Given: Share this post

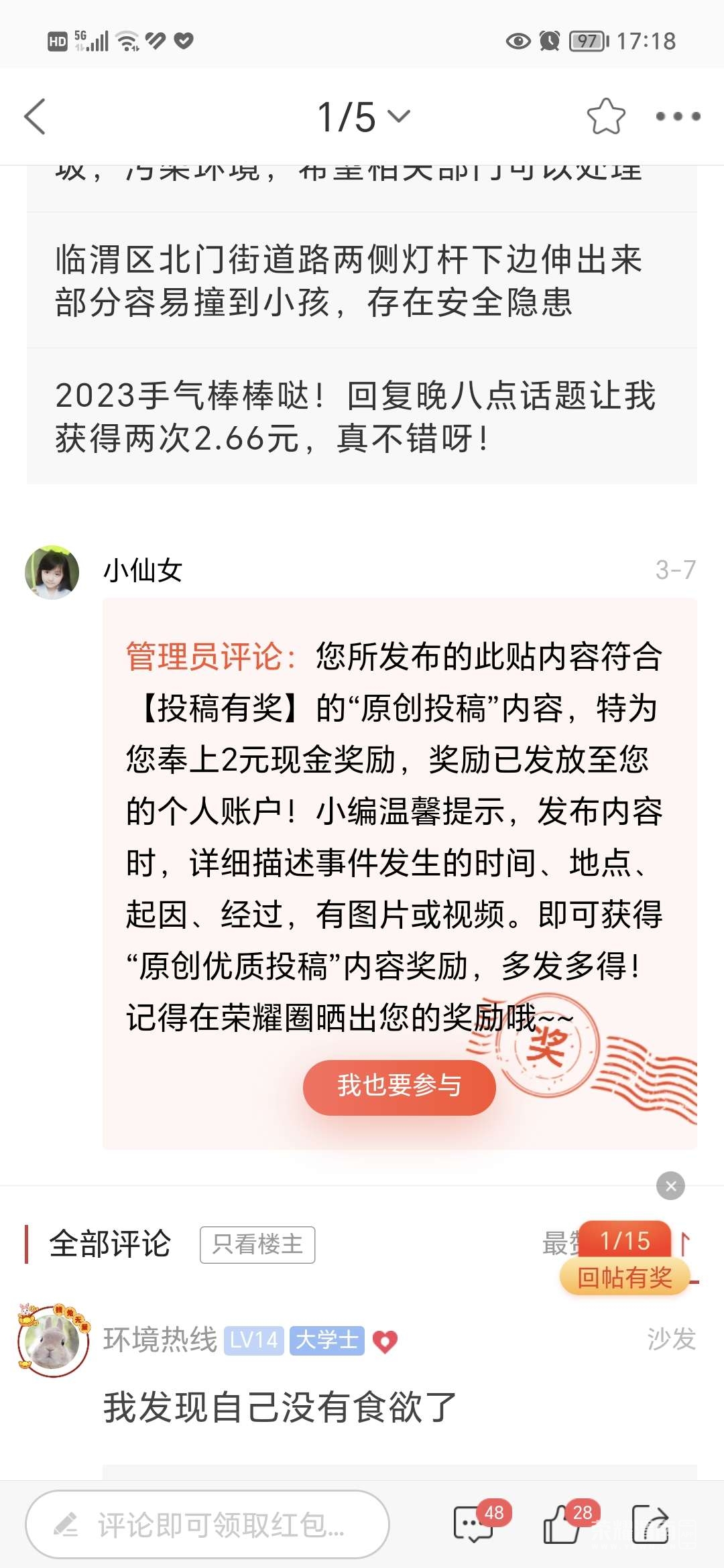Looking at the screenshot, I should pyautogui.click(x=650, y=1524).
